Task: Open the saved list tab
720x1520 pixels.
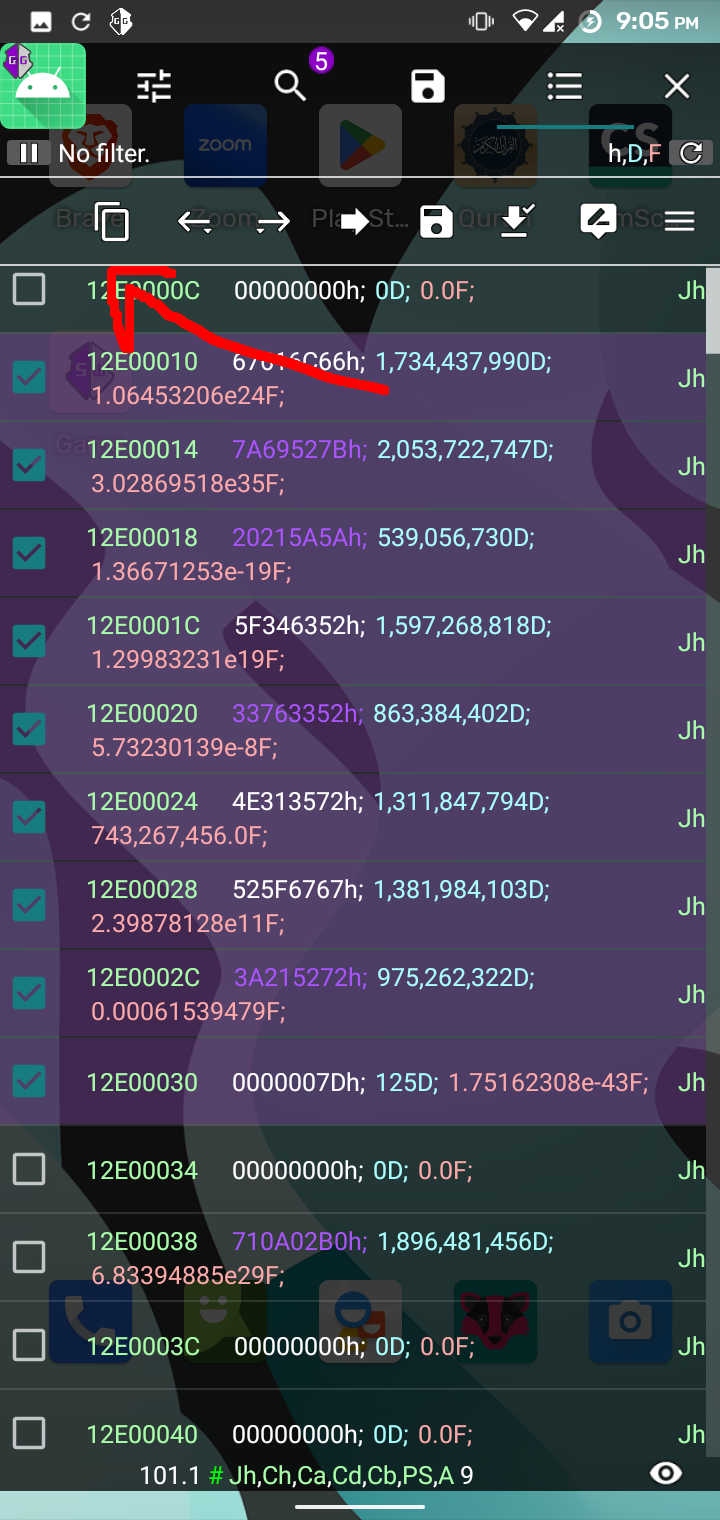Action: (428, 87)
